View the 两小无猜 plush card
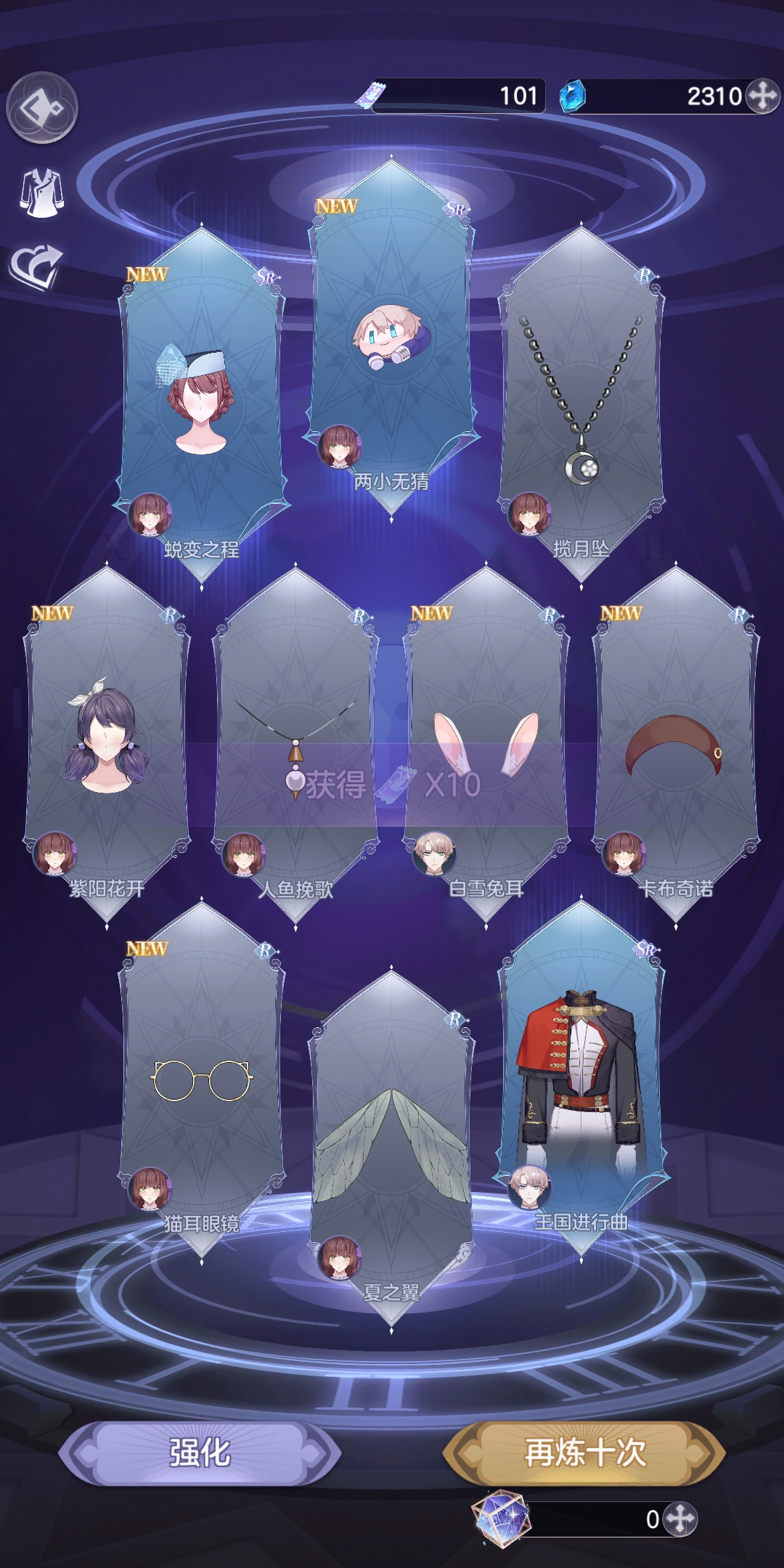 pos(391,334)
